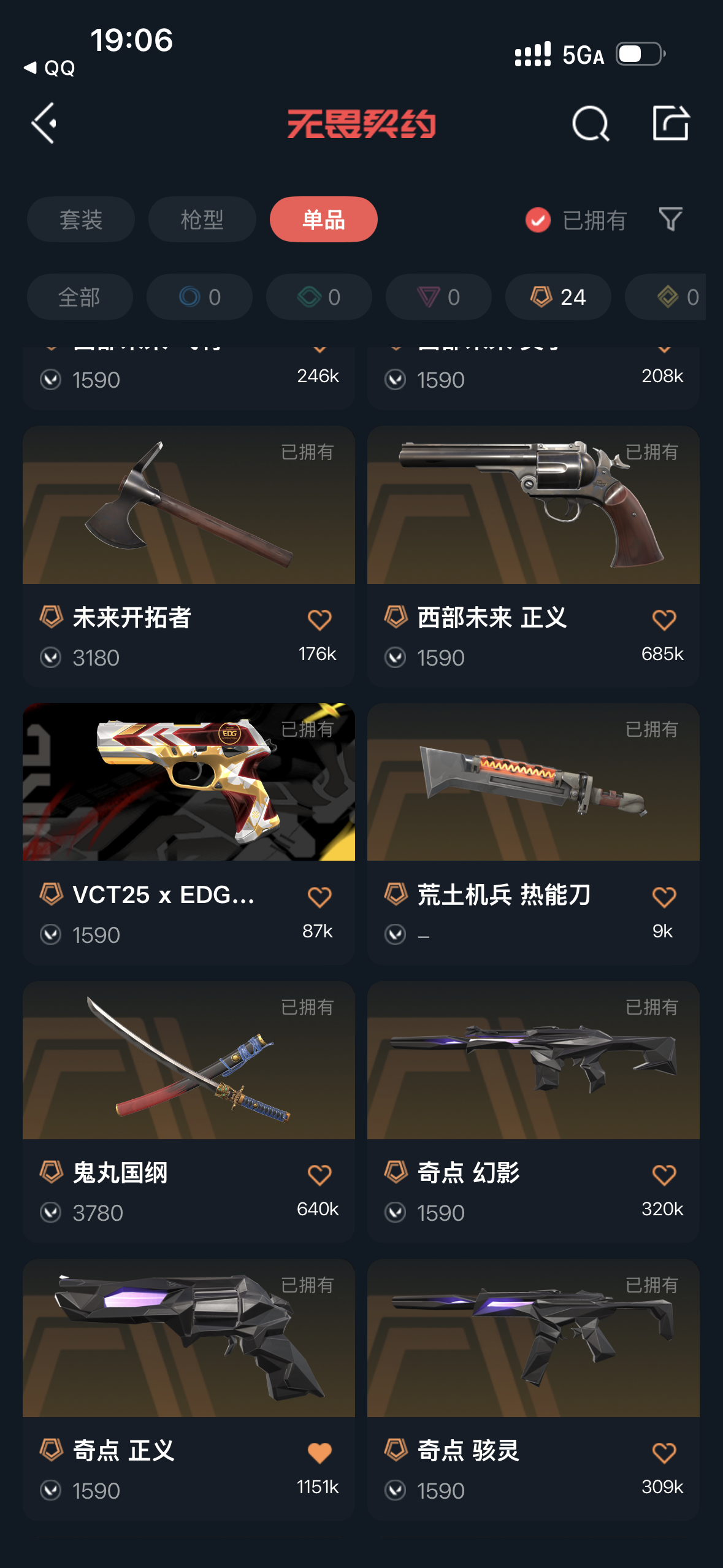The height and width of the screenshot is (1568, 723).
Task: Share this page via the share icon
Action: point(670,123)
